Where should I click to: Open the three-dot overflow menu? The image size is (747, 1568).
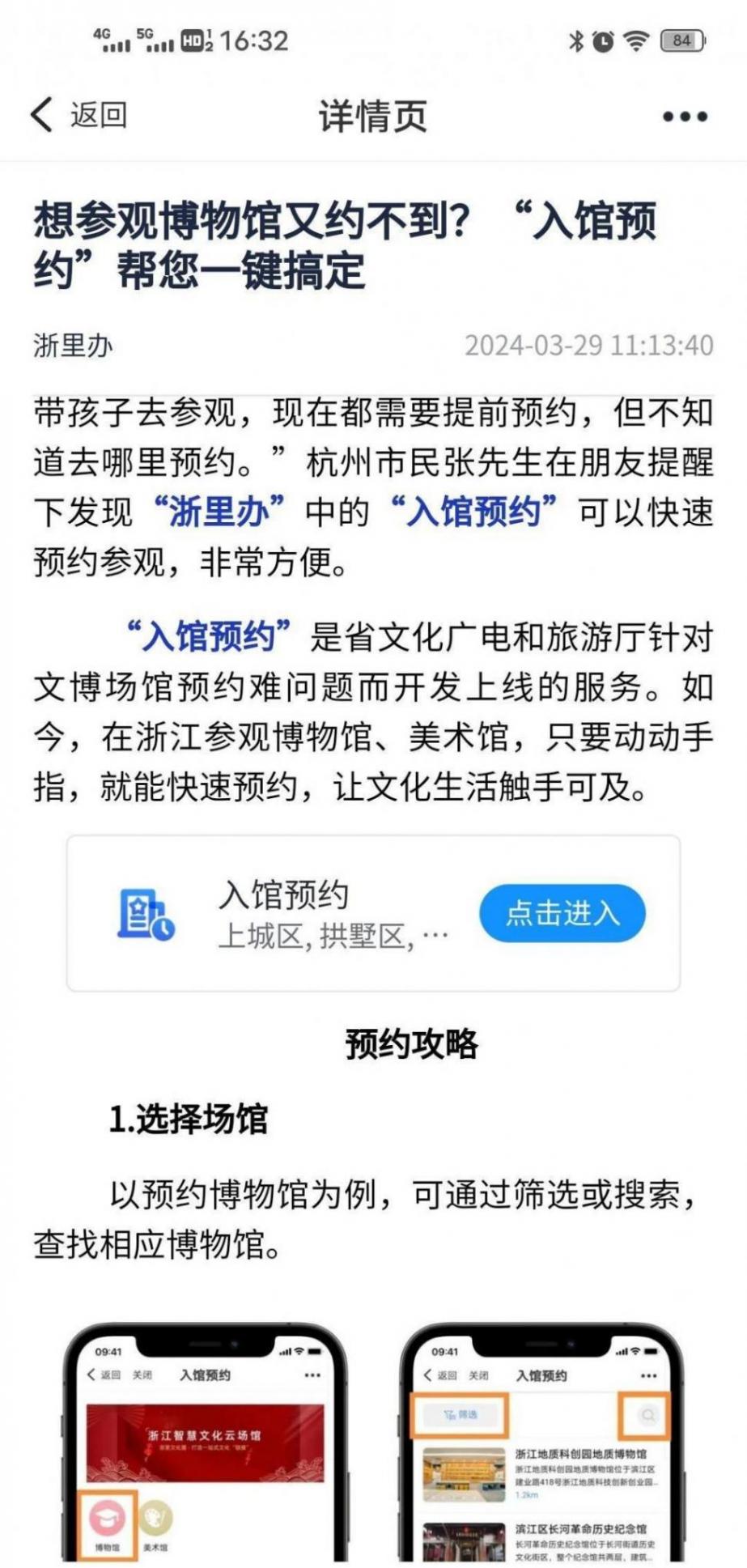[685, 117]
